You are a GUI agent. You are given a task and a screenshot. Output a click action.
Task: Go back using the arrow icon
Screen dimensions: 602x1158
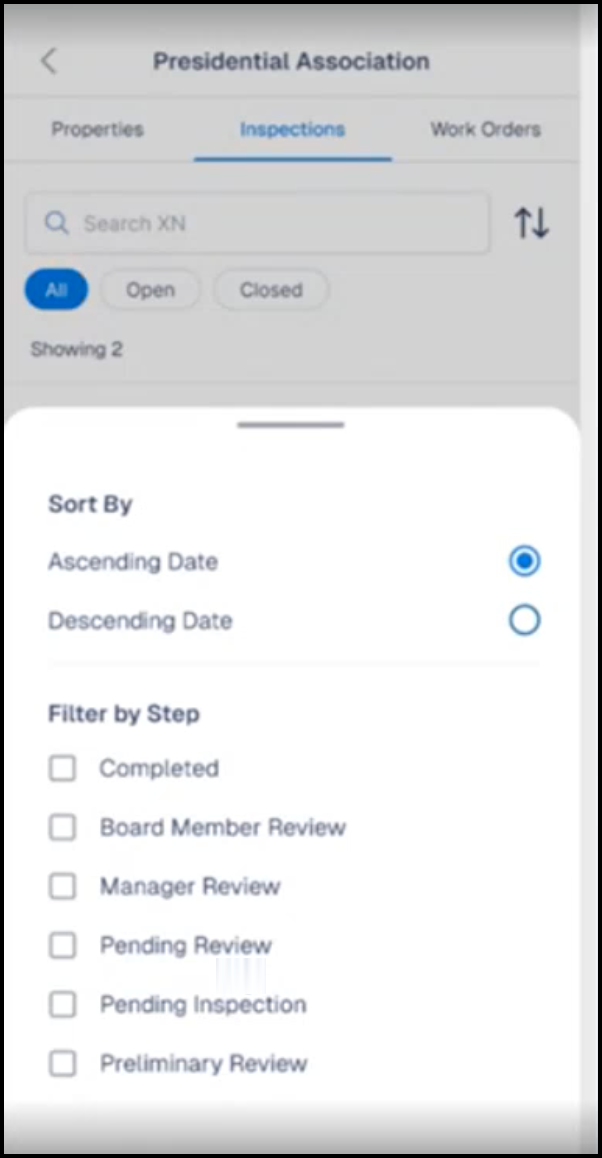click(49, 61)
